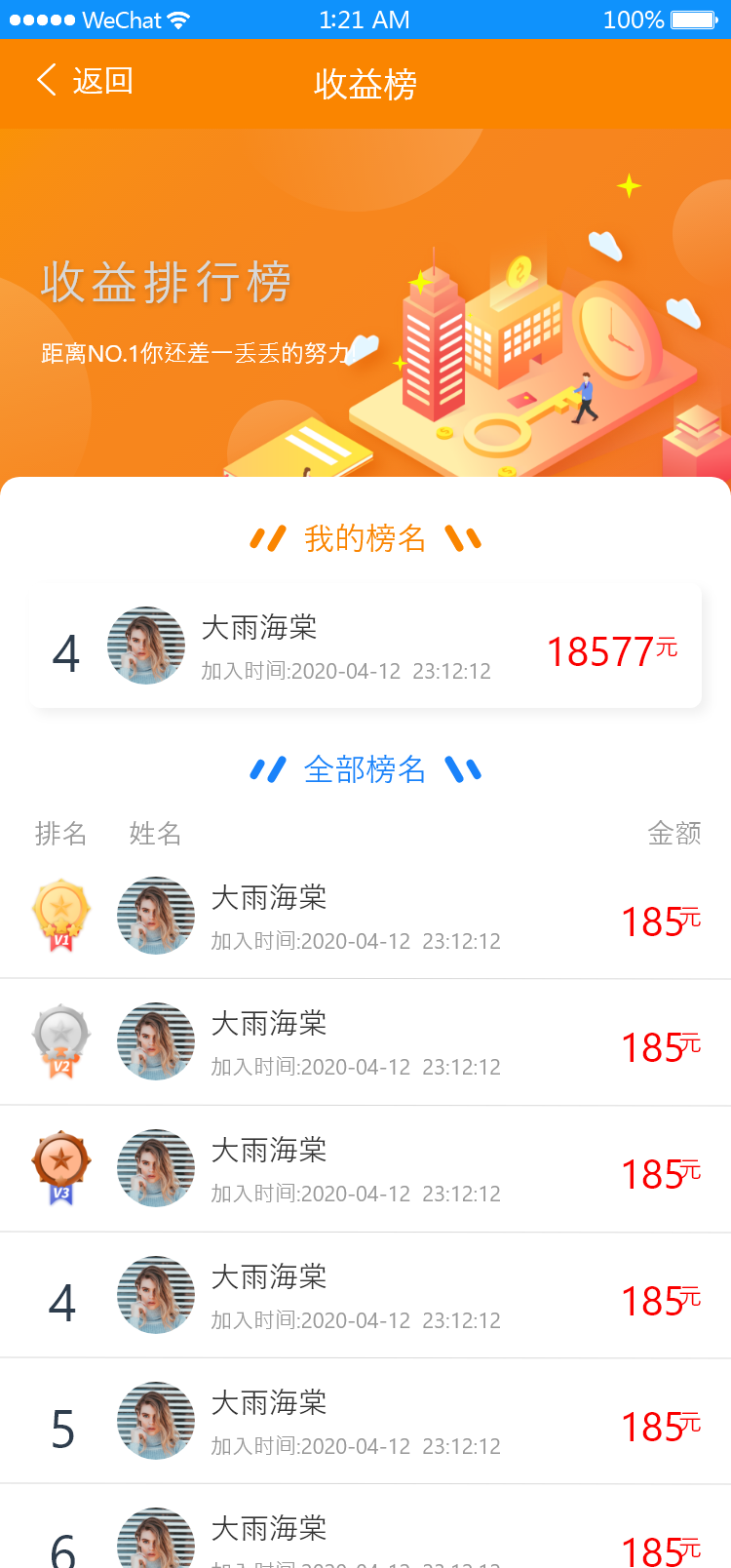Open the rank 5 row in 全部榜名
Viewport: 731px width, 1568px height.
coord(365,1423)
